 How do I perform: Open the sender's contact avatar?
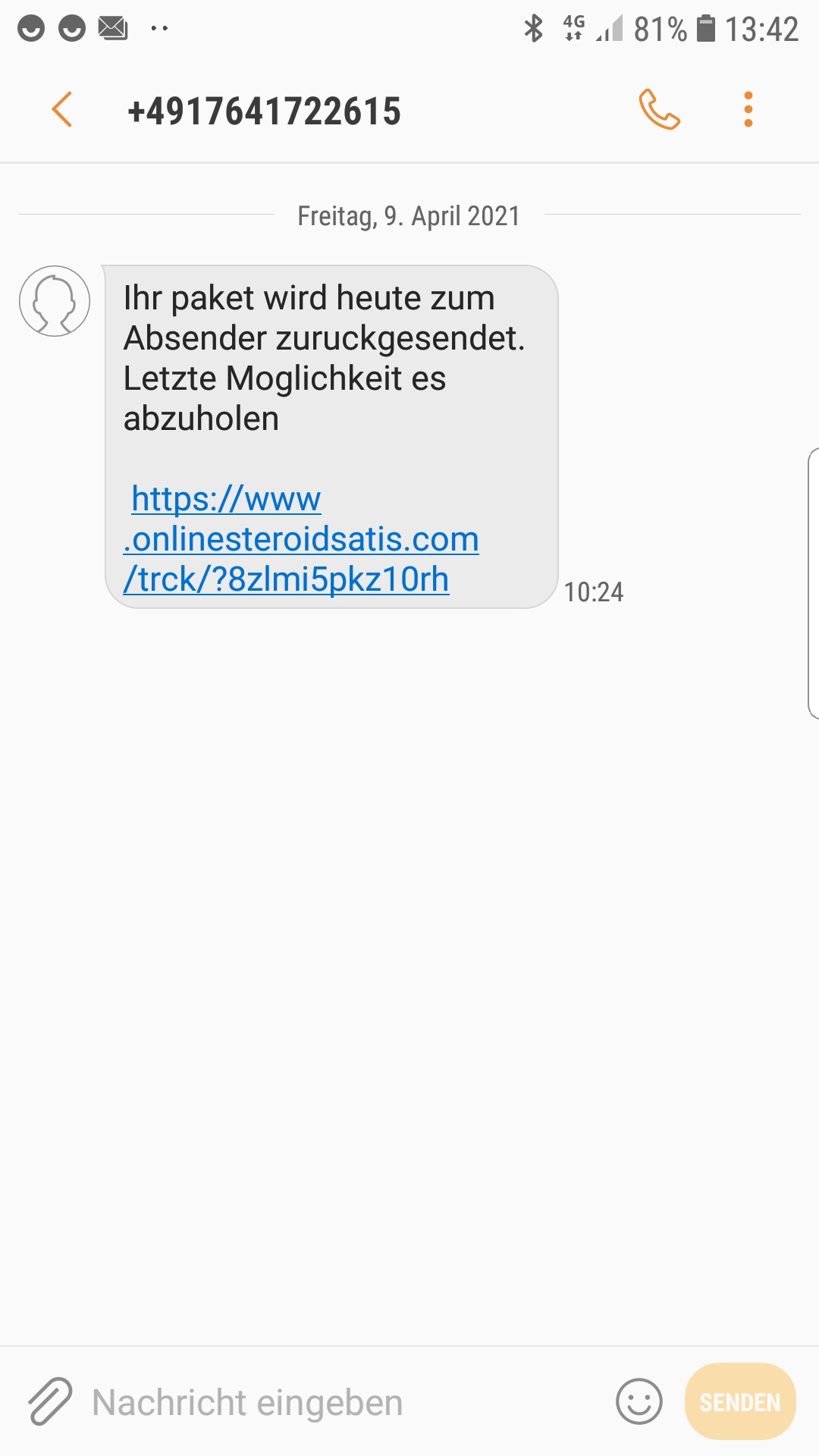(x=55, y=301)
